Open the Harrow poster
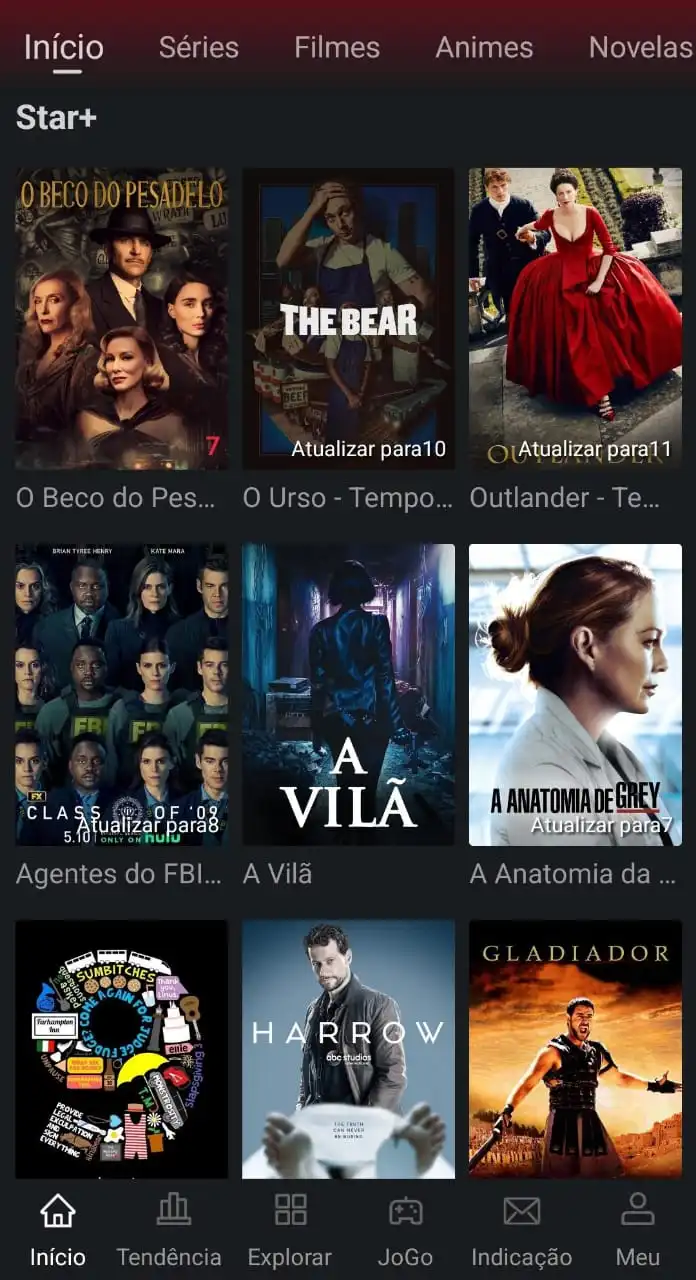 pyautogui.click(x=348, y=1048)
